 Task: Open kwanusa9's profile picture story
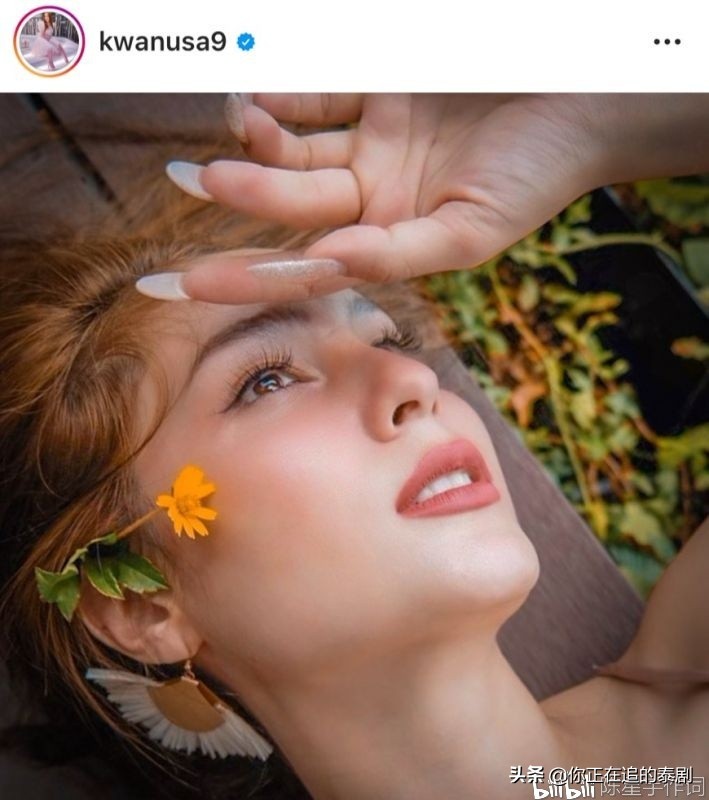49,42
